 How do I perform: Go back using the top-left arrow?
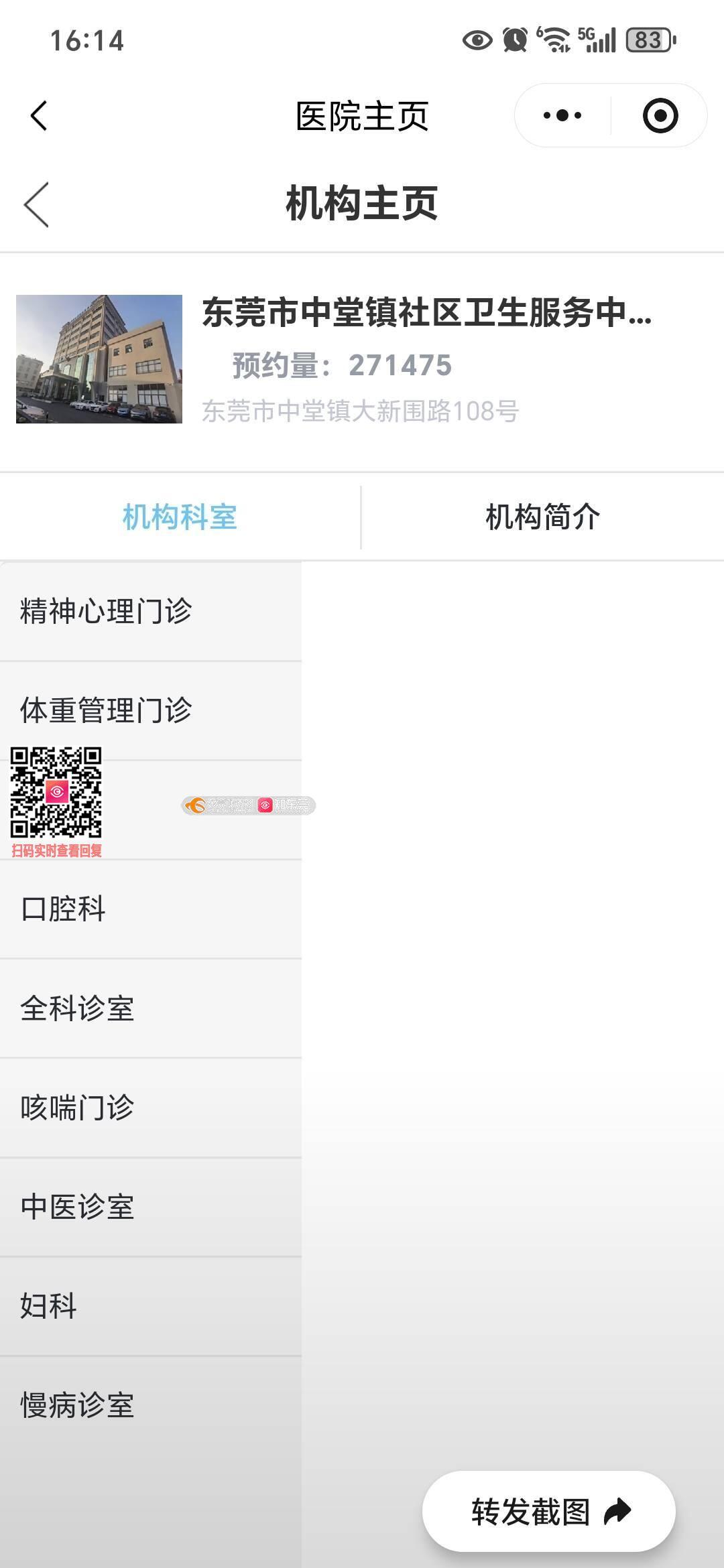(39, 116)
